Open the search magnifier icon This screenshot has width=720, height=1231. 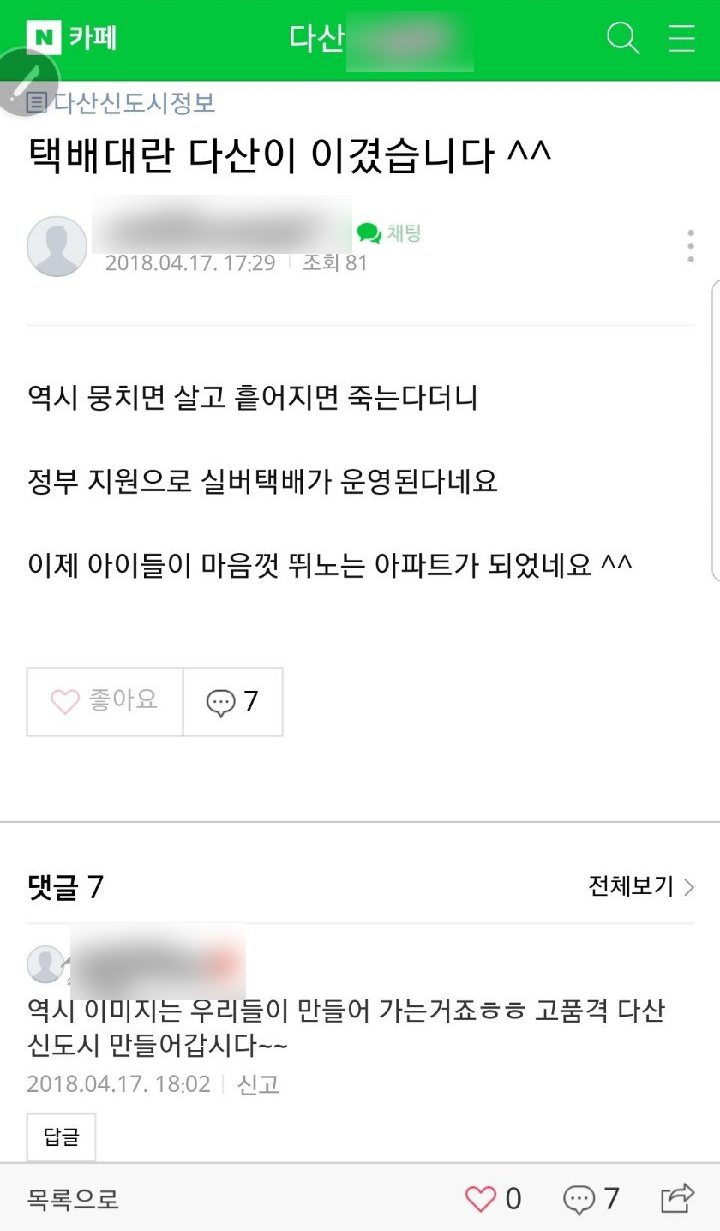pyautogui.click(x=623, y=39)
